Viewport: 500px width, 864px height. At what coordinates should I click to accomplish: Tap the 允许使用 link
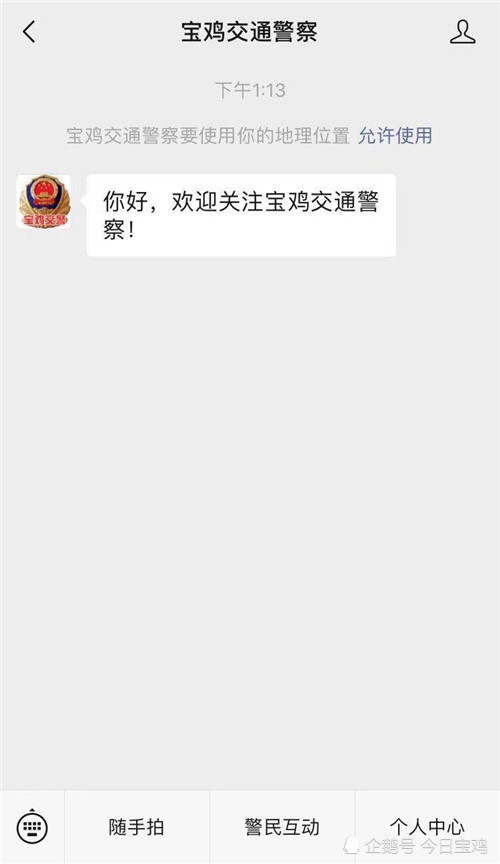point(395,135)
